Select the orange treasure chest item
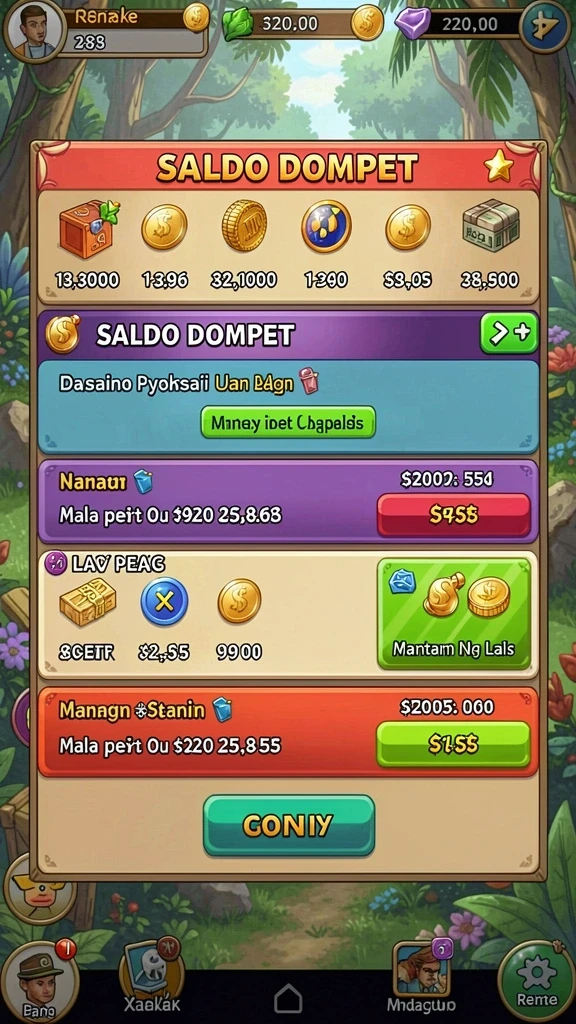Viewport: 576px width, 1024px height. [88, 227]
